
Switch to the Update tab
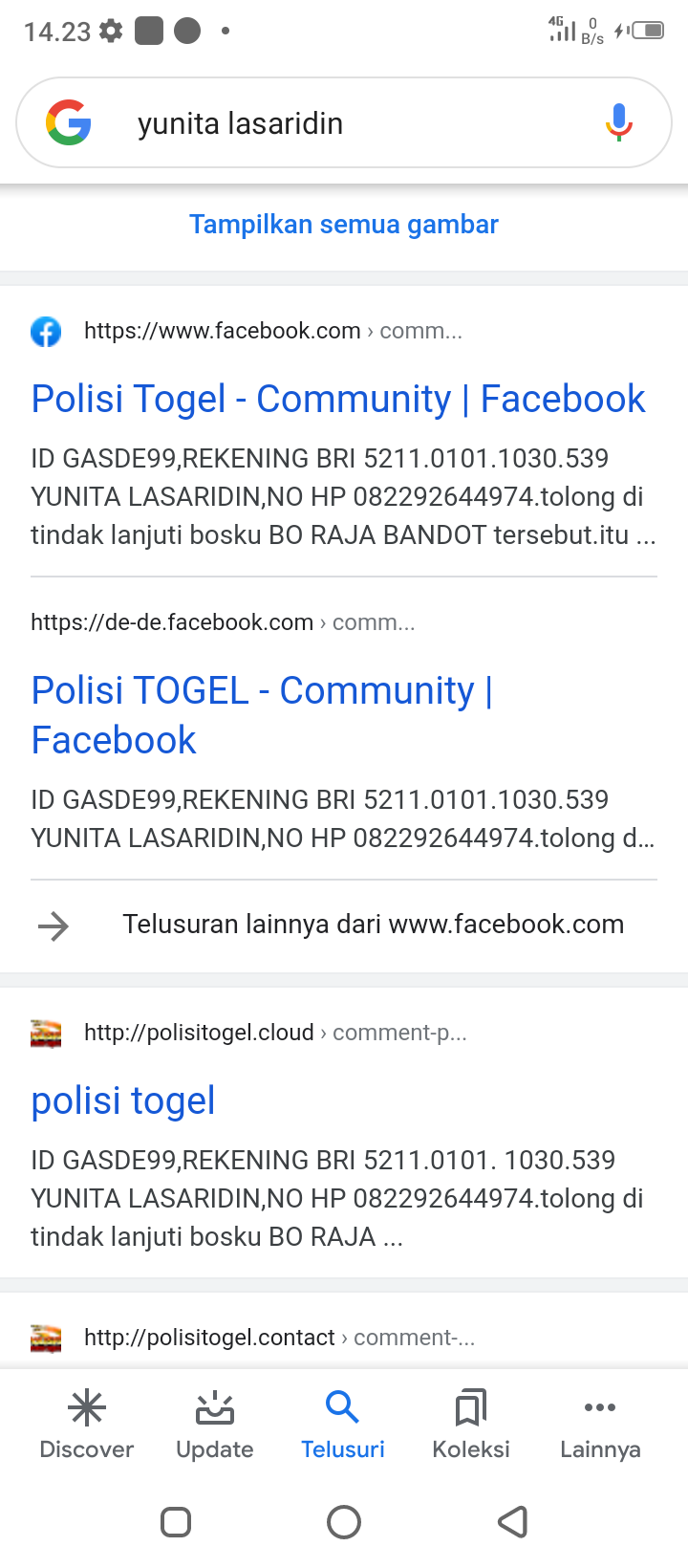(215, 1425)
